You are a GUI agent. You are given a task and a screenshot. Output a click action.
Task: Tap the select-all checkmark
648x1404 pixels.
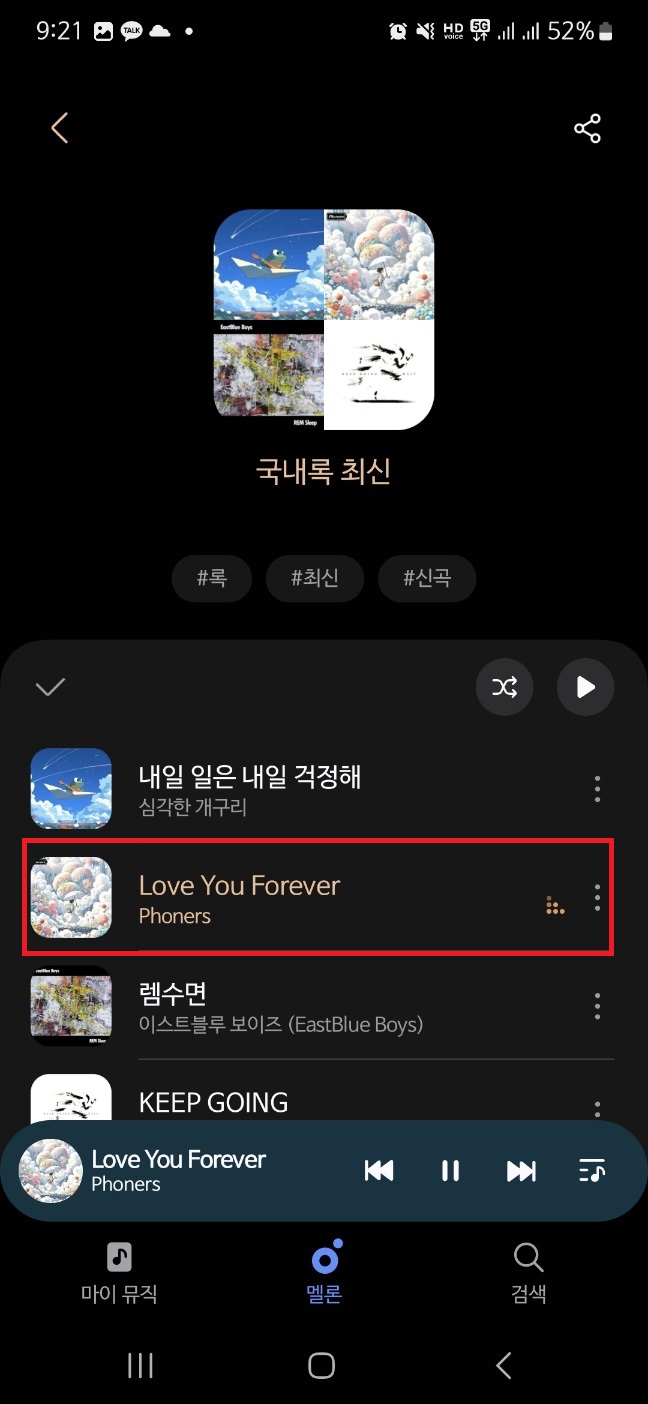click(x=50, y=687)
